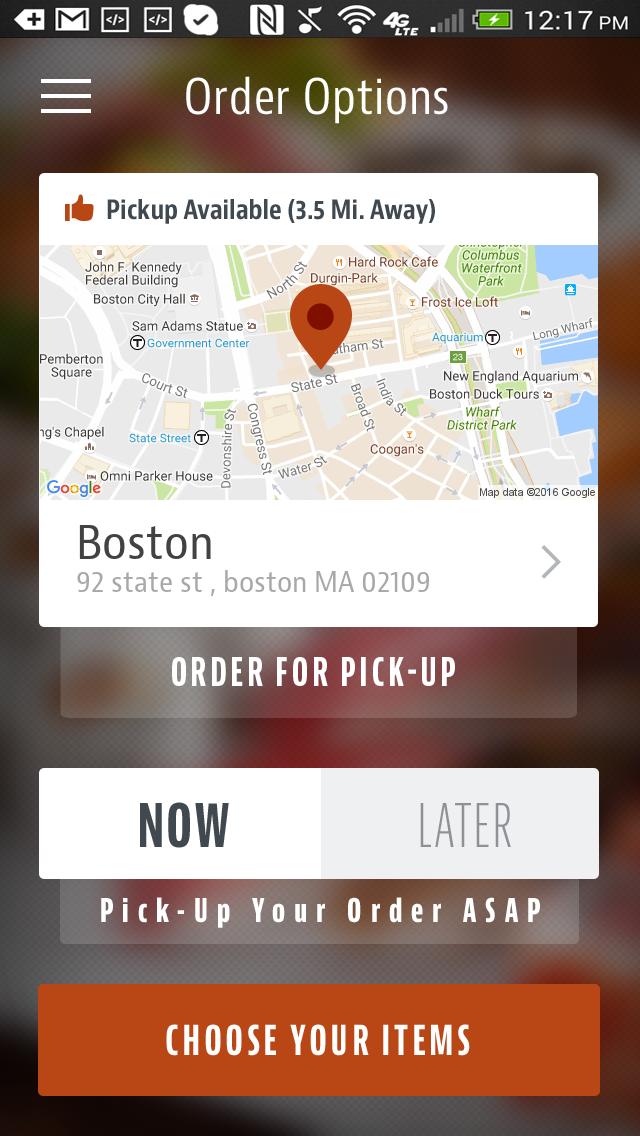Select the NOW pick-up option
The image size is (640, 1136).
[x=181, y=824]
